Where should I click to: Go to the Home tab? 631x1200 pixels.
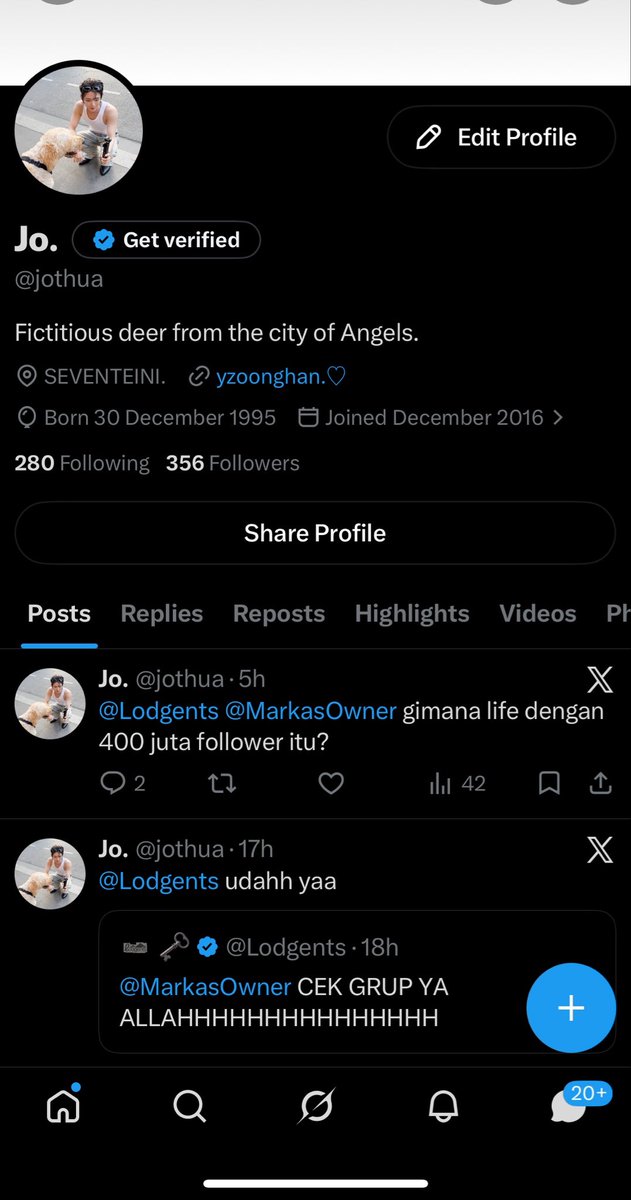coord(63,1105)
